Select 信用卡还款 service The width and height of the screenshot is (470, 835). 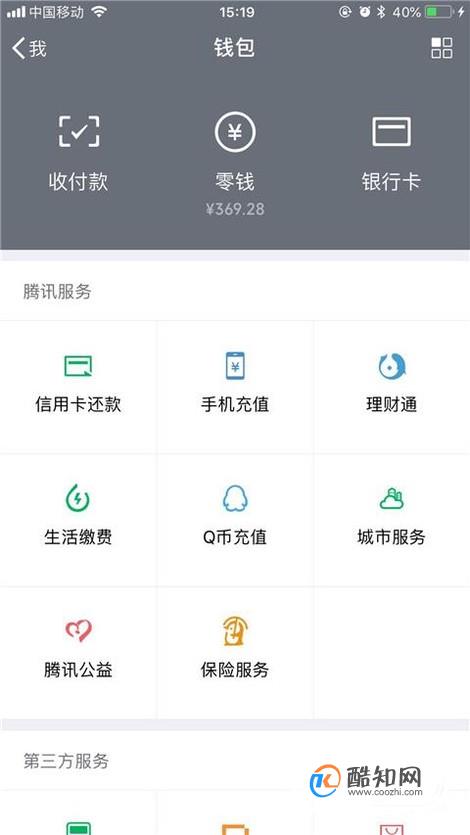(x=78, y=387)
